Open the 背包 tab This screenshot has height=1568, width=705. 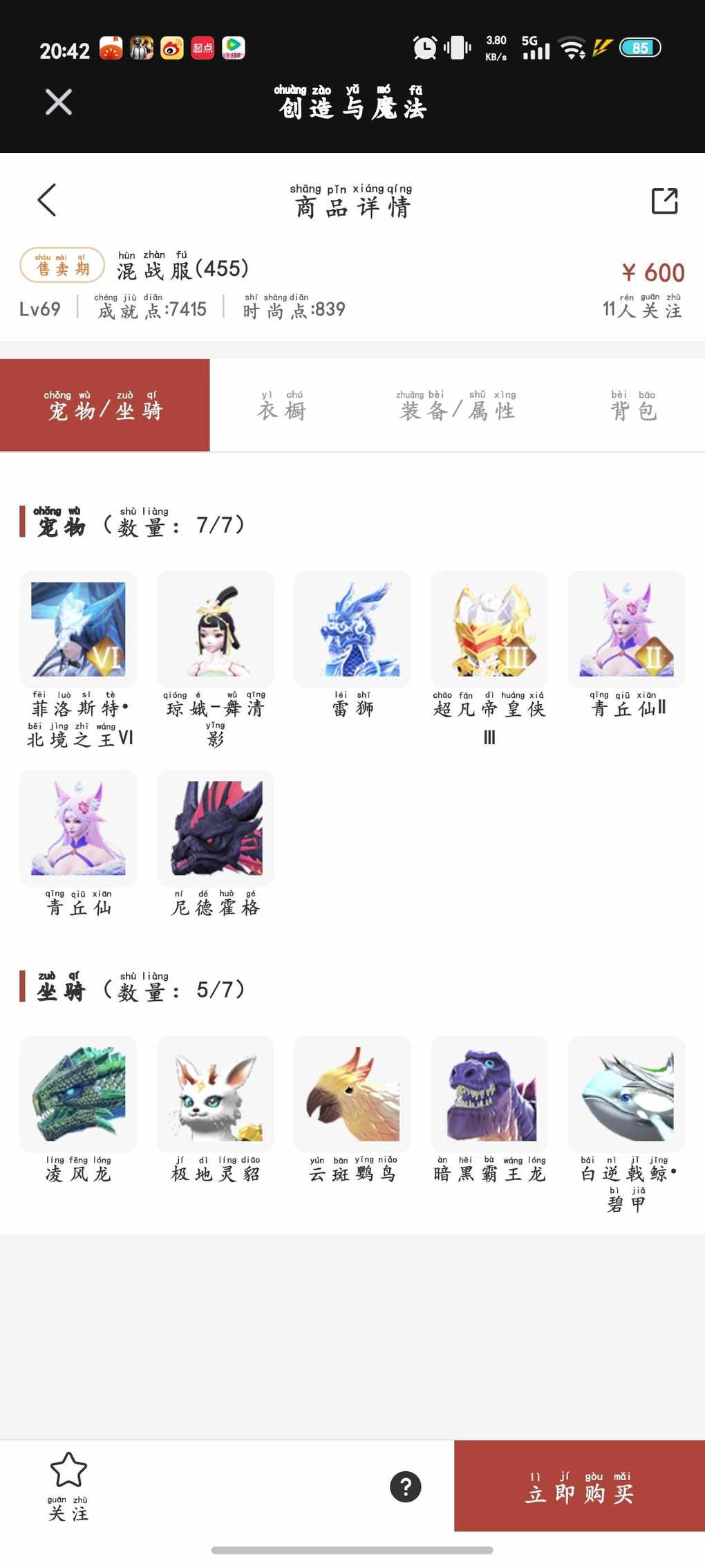[633, 406]
